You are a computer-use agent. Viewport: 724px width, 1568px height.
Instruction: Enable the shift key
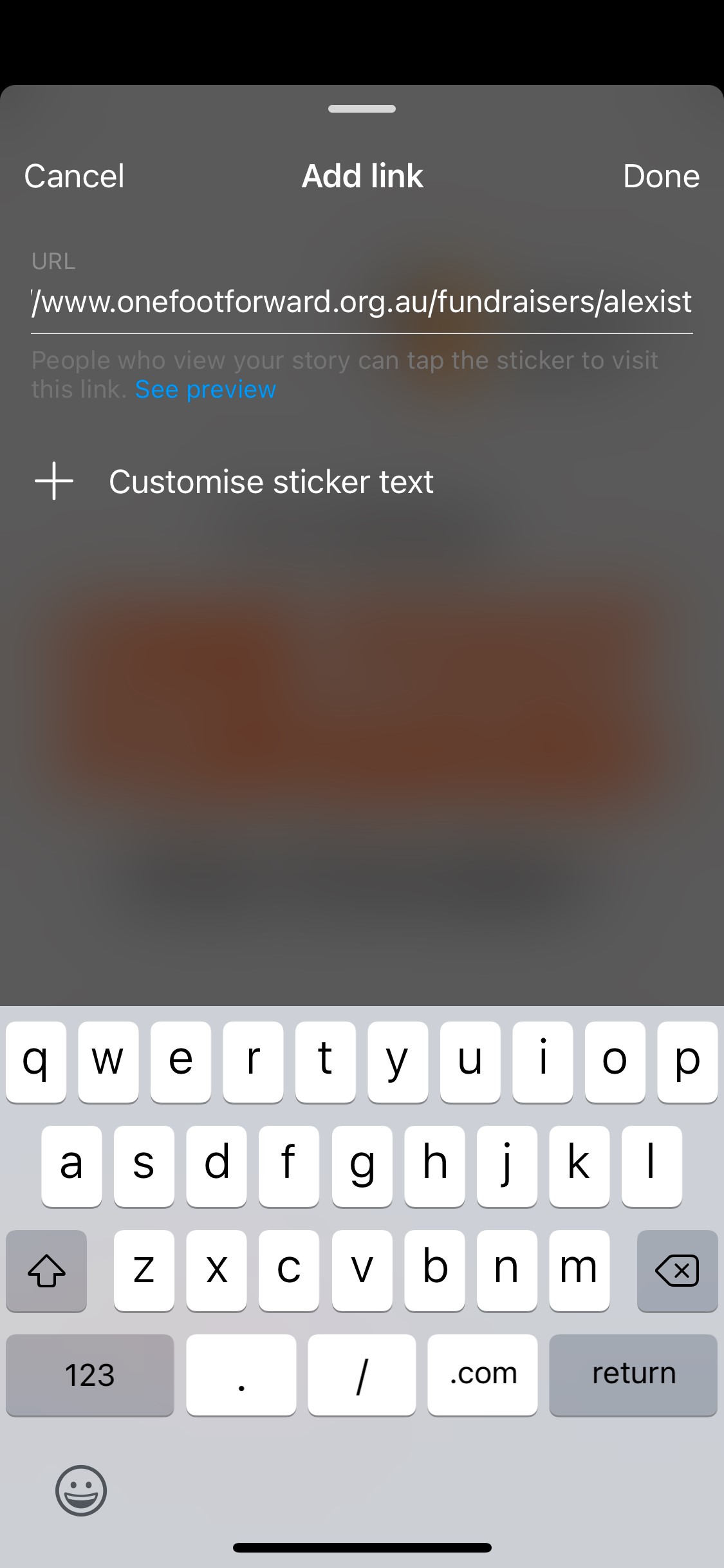(46, 1271)
